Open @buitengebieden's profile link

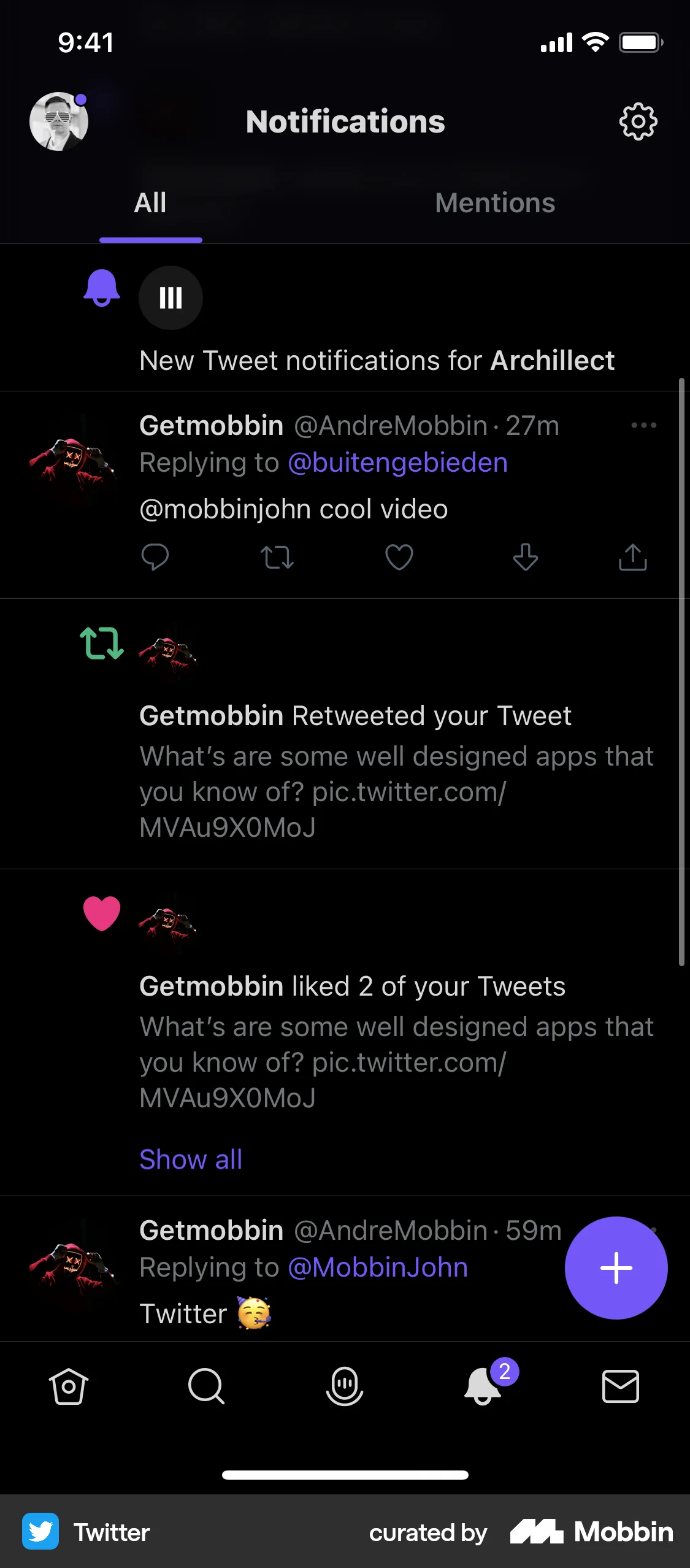(397, 463)
